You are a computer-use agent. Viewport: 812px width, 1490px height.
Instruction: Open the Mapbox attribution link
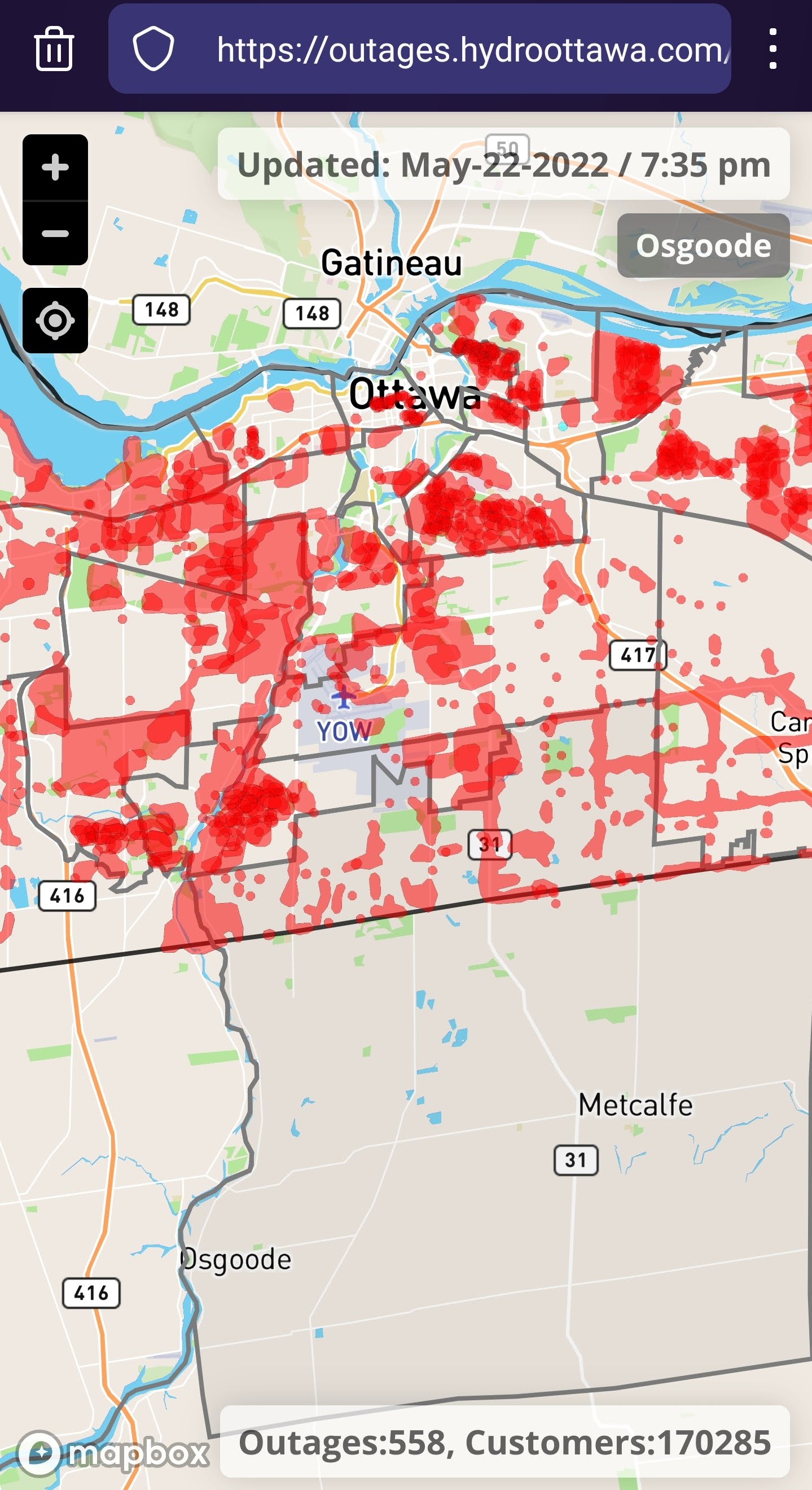coord(113,1452)
